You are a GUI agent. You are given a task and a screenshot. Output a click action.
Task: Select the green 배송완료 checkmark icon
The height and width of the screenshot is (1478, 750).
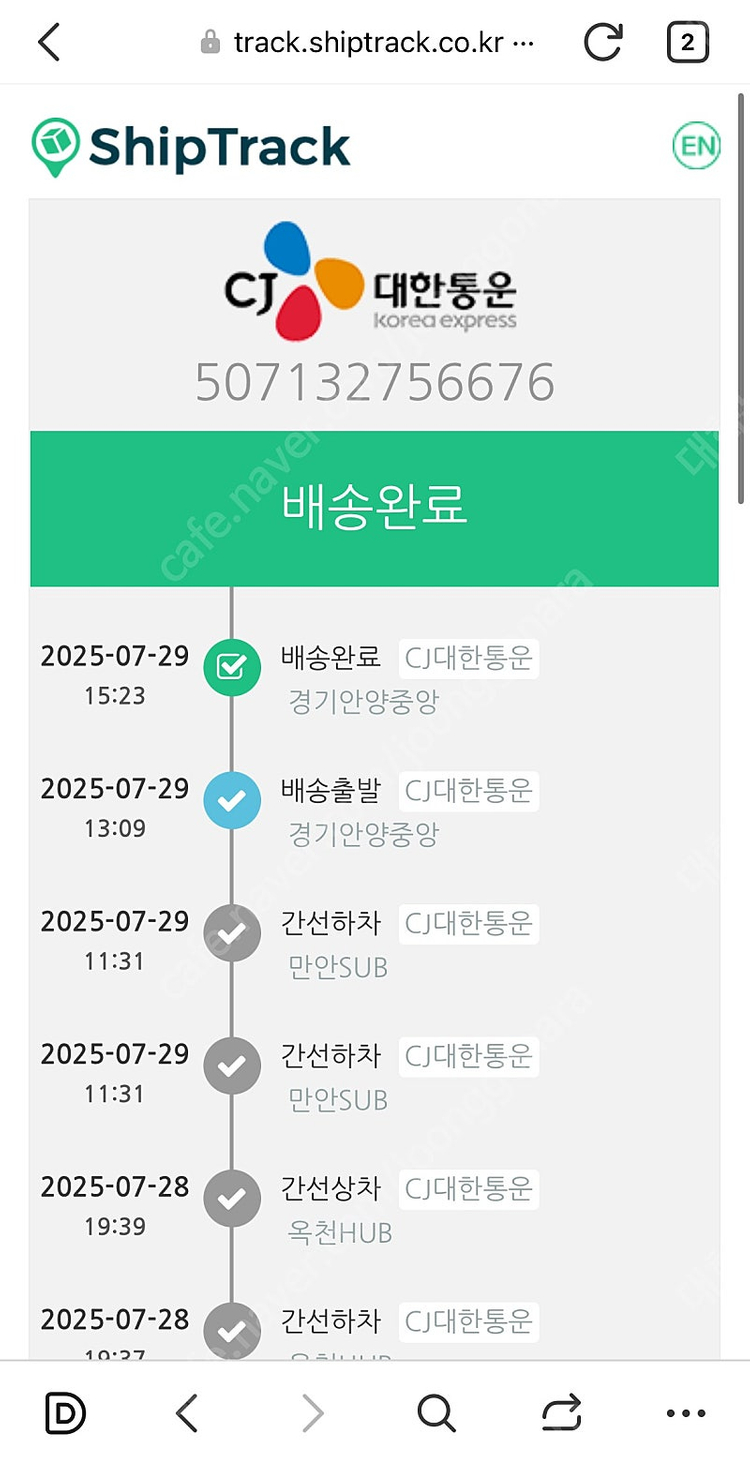click(232, 667)
